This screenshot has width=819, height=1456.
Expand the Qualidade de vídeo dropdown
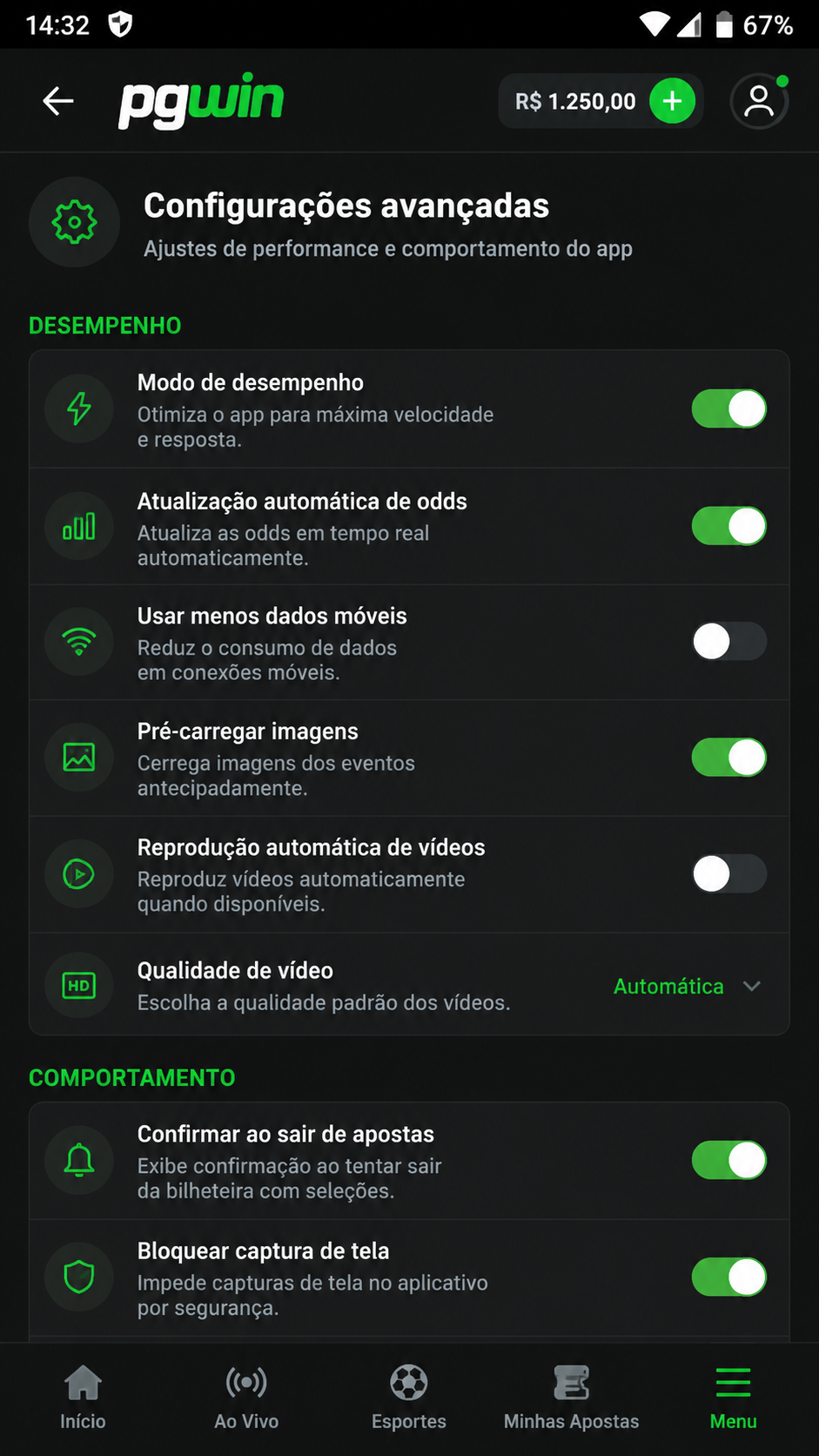coord(688,986)
